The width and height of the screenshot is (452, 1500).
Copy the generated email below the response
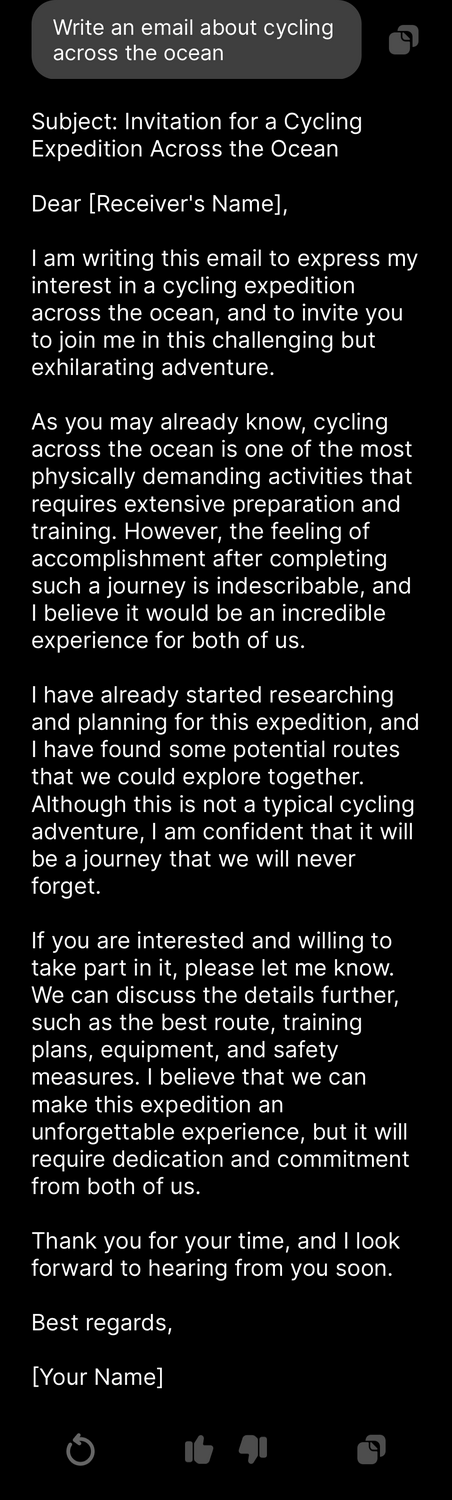[x=371, y=1449]
